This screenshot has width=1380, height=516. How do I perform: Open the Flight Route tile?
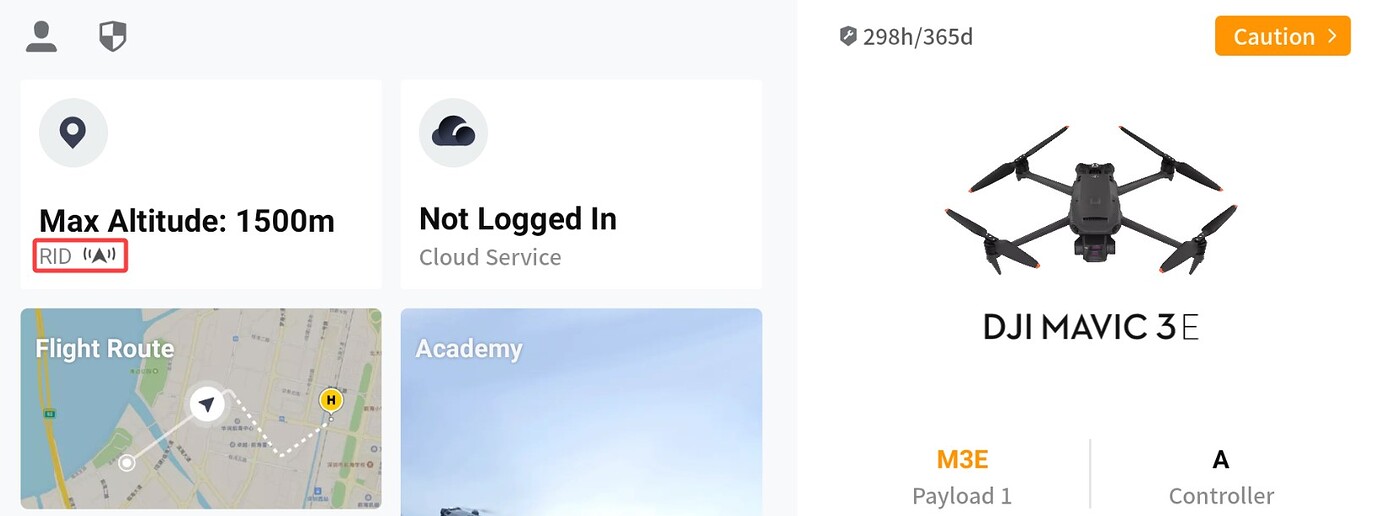[200, 410]
